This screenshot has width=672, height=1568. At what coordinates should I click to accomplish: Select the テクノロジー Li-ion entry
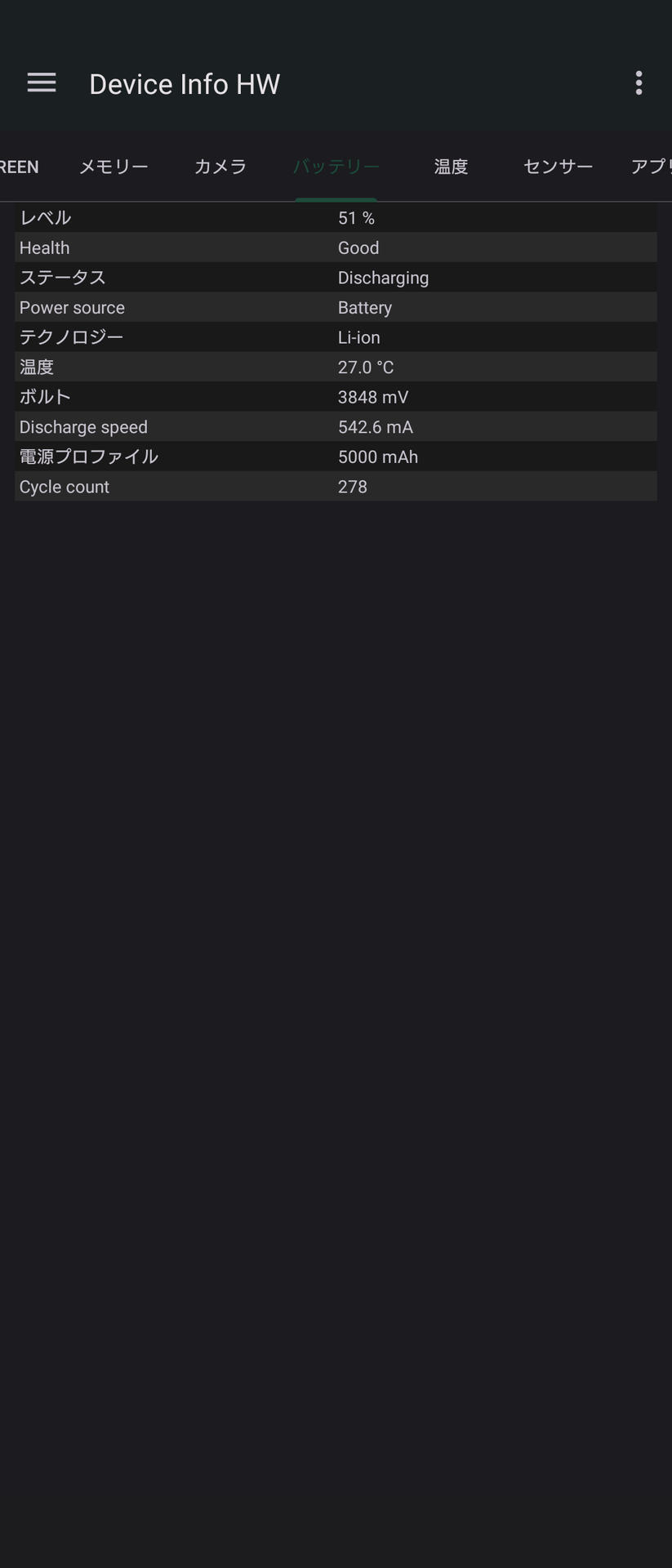[x=336, y=336]
